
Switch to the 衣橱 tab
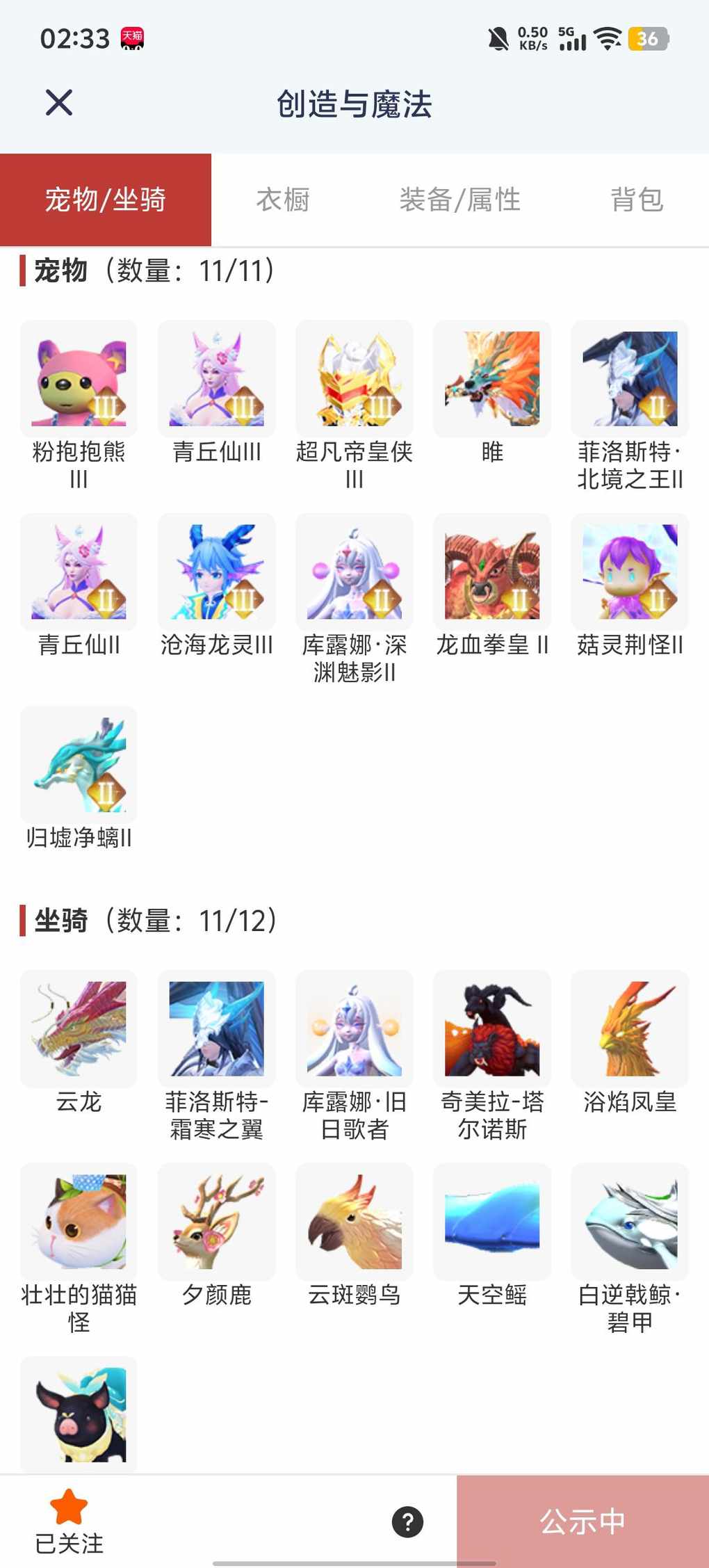click(283, 200)
